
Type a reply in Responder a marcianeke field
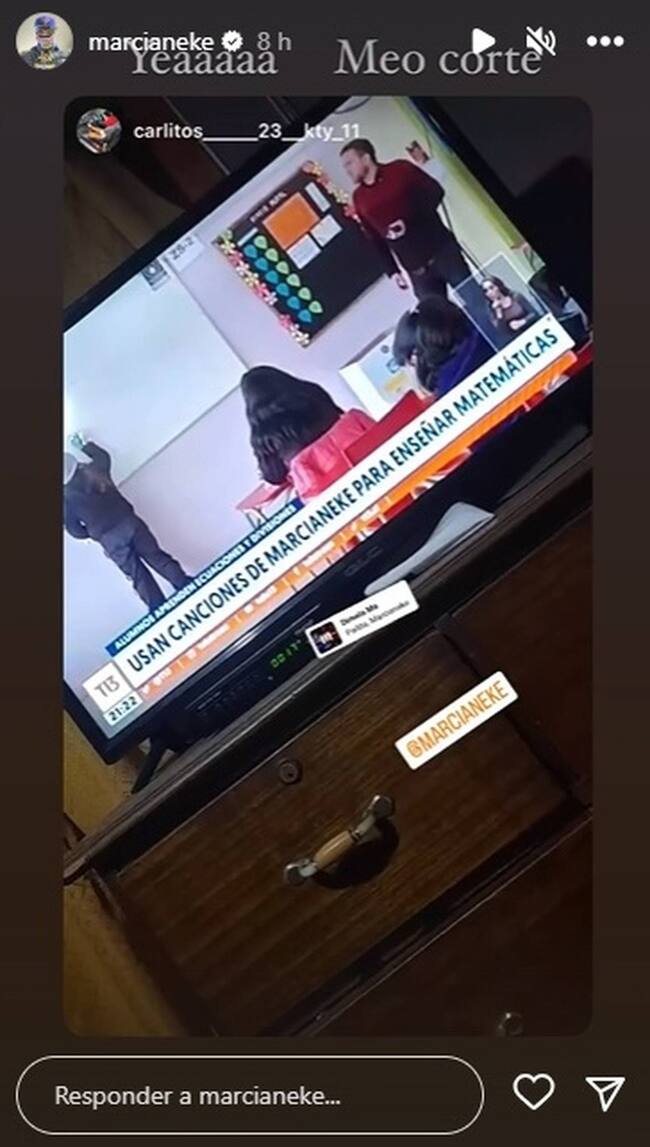pos(250,1095)
